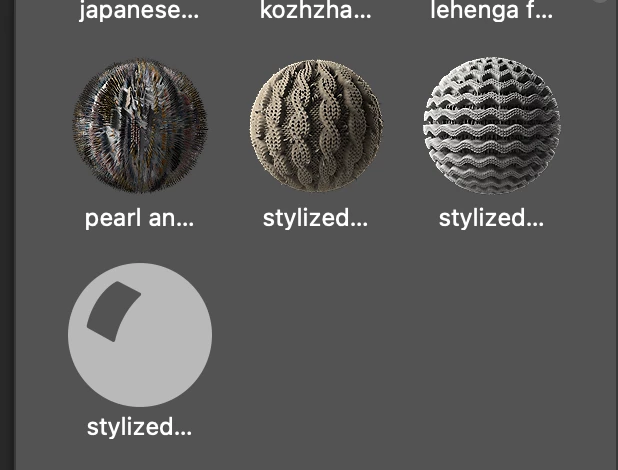Pick the japanese material item

pyautogui.click(x=140, y=11)
